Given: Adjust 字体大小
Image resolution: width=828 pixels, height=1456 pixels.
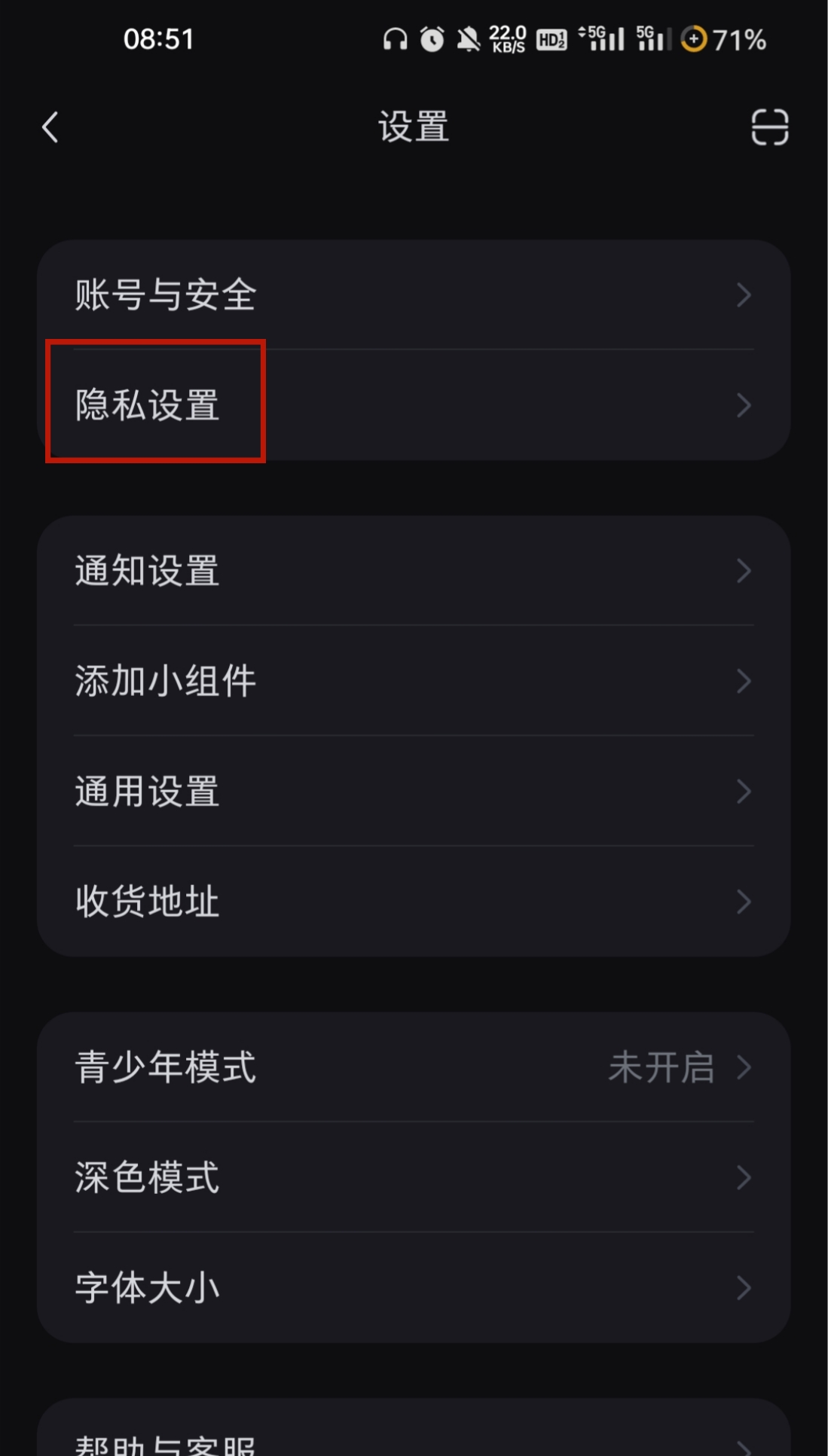Looking at the screenshot, I should [413, 1287].
